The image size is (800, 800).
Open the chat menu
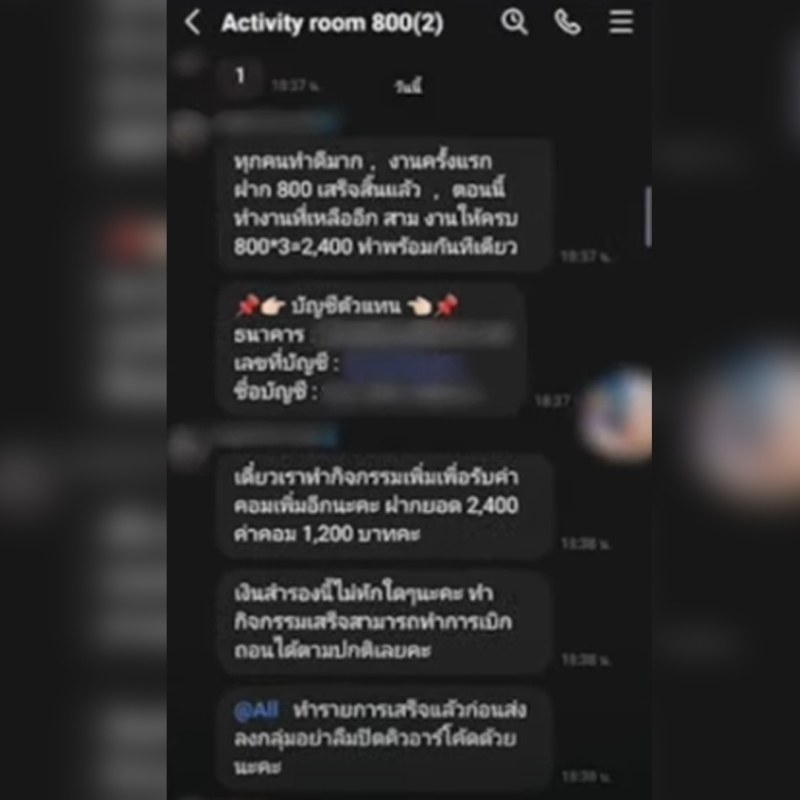click(x=621, y=22)
